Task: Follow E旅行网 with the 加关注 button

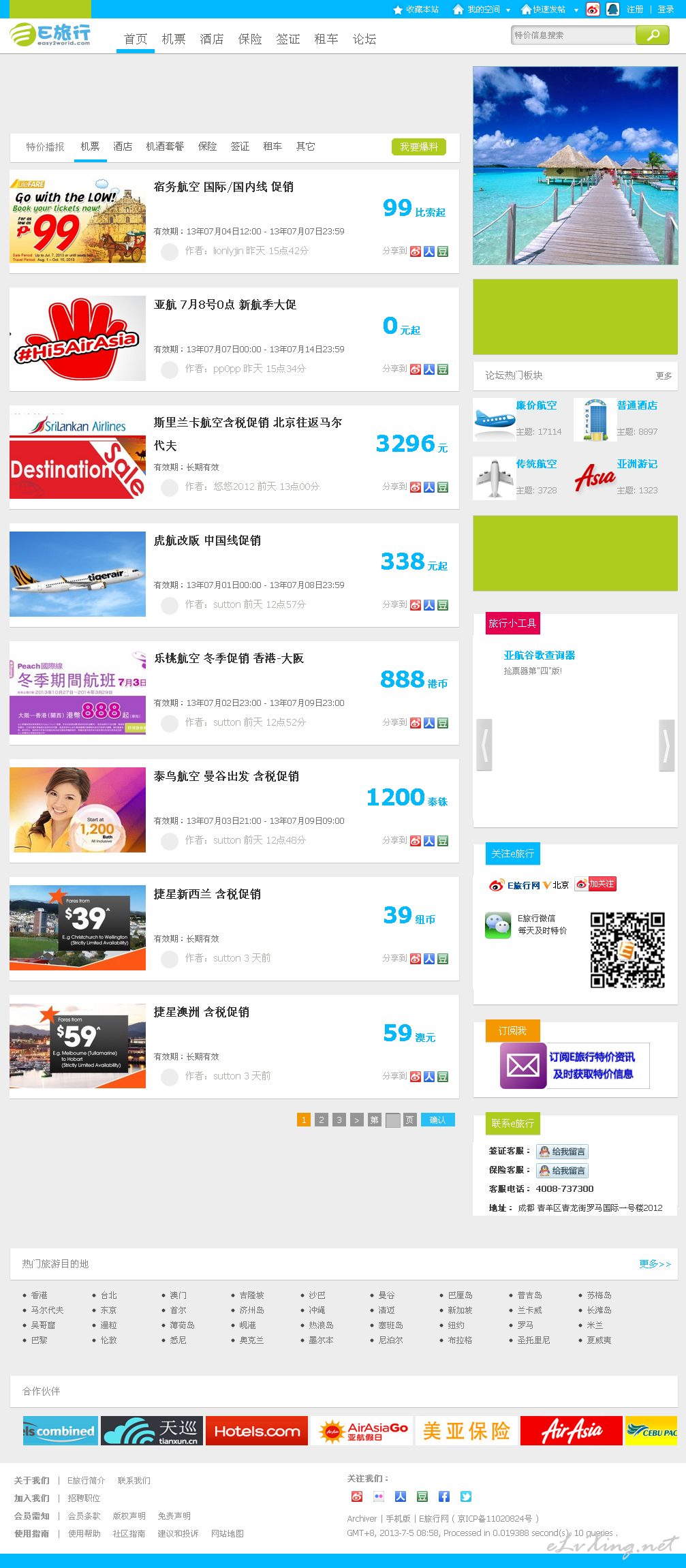Action: pos(595,884)
